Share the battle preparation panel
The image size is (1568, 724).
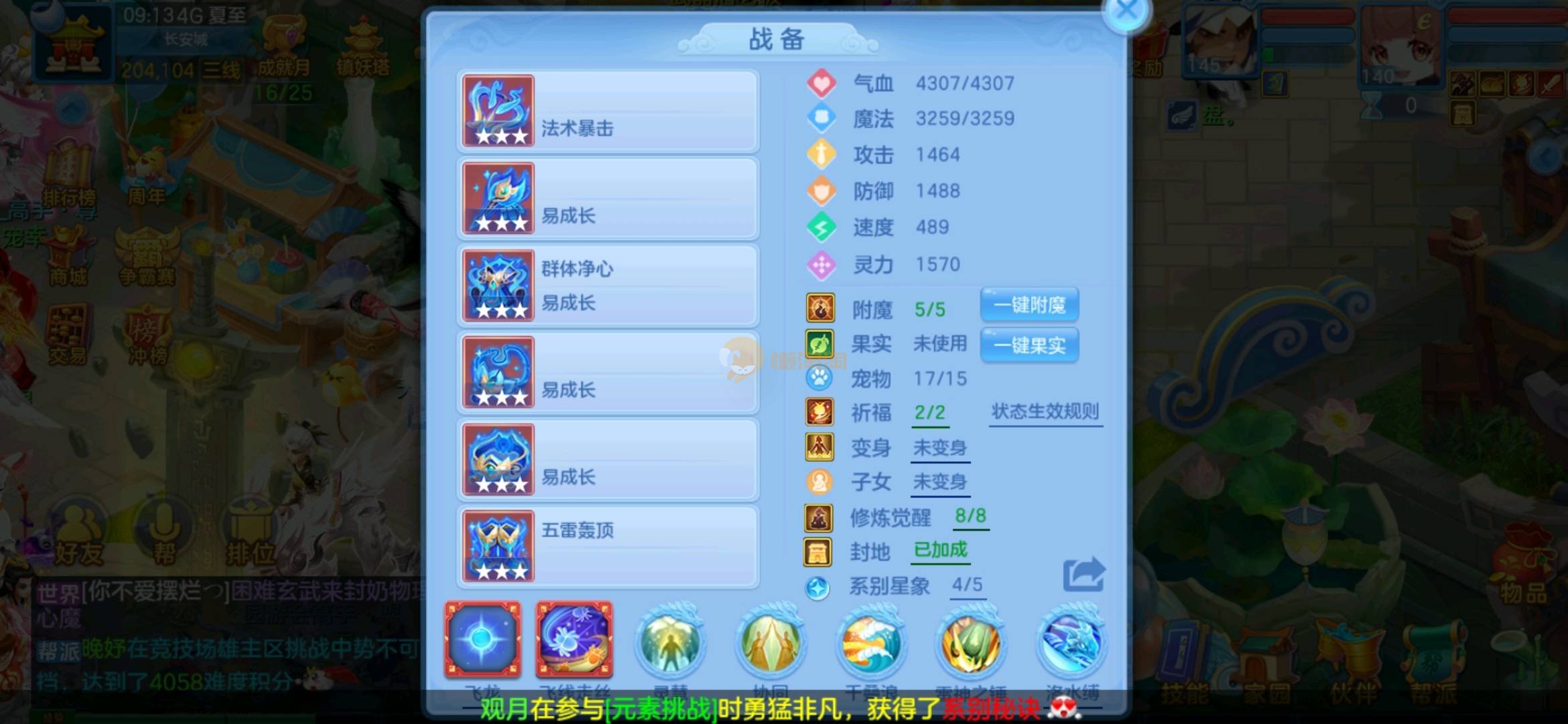click(1084, 575)
